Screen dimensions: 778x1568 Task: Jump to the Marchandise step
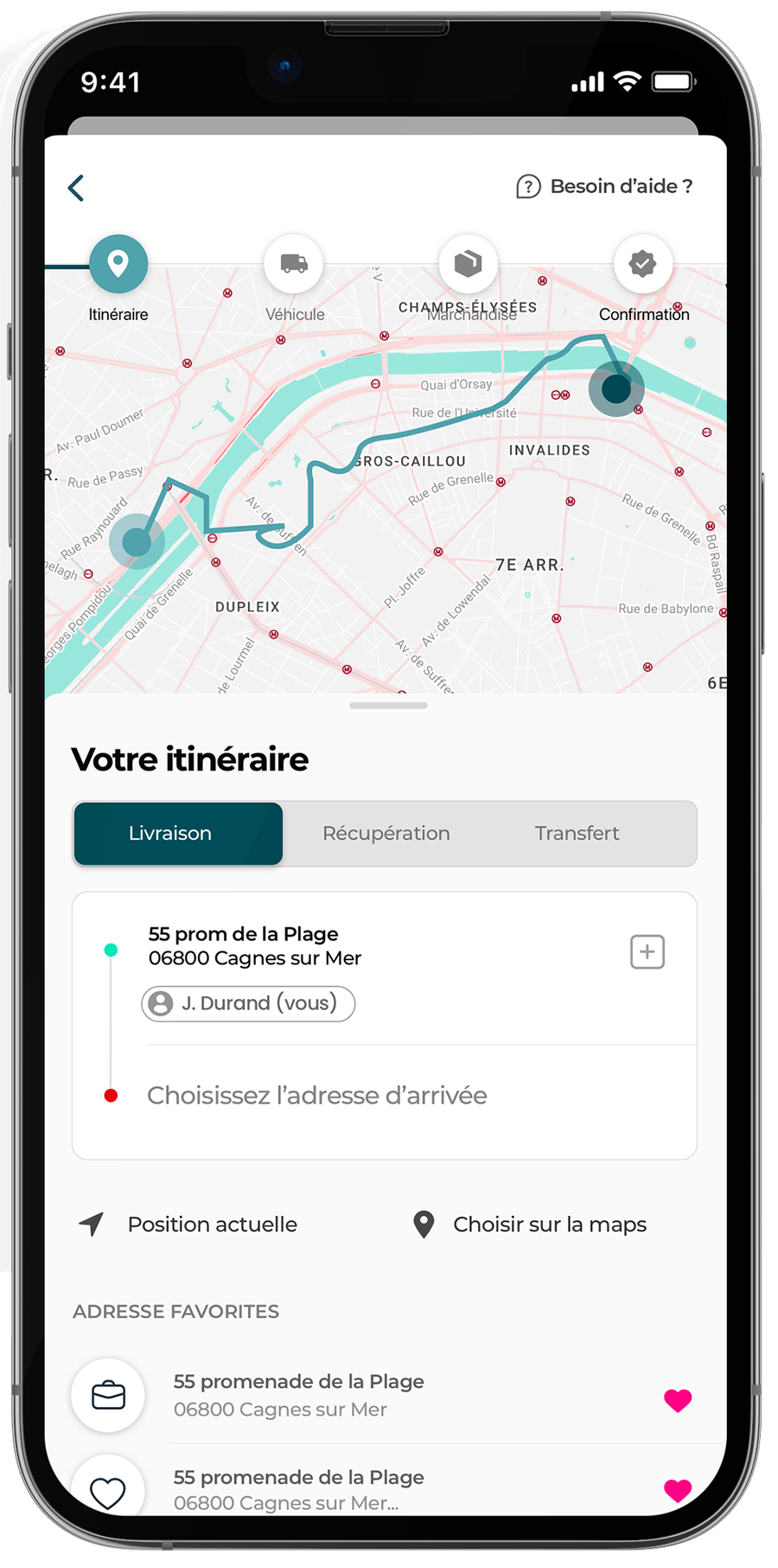pos(468,265)
